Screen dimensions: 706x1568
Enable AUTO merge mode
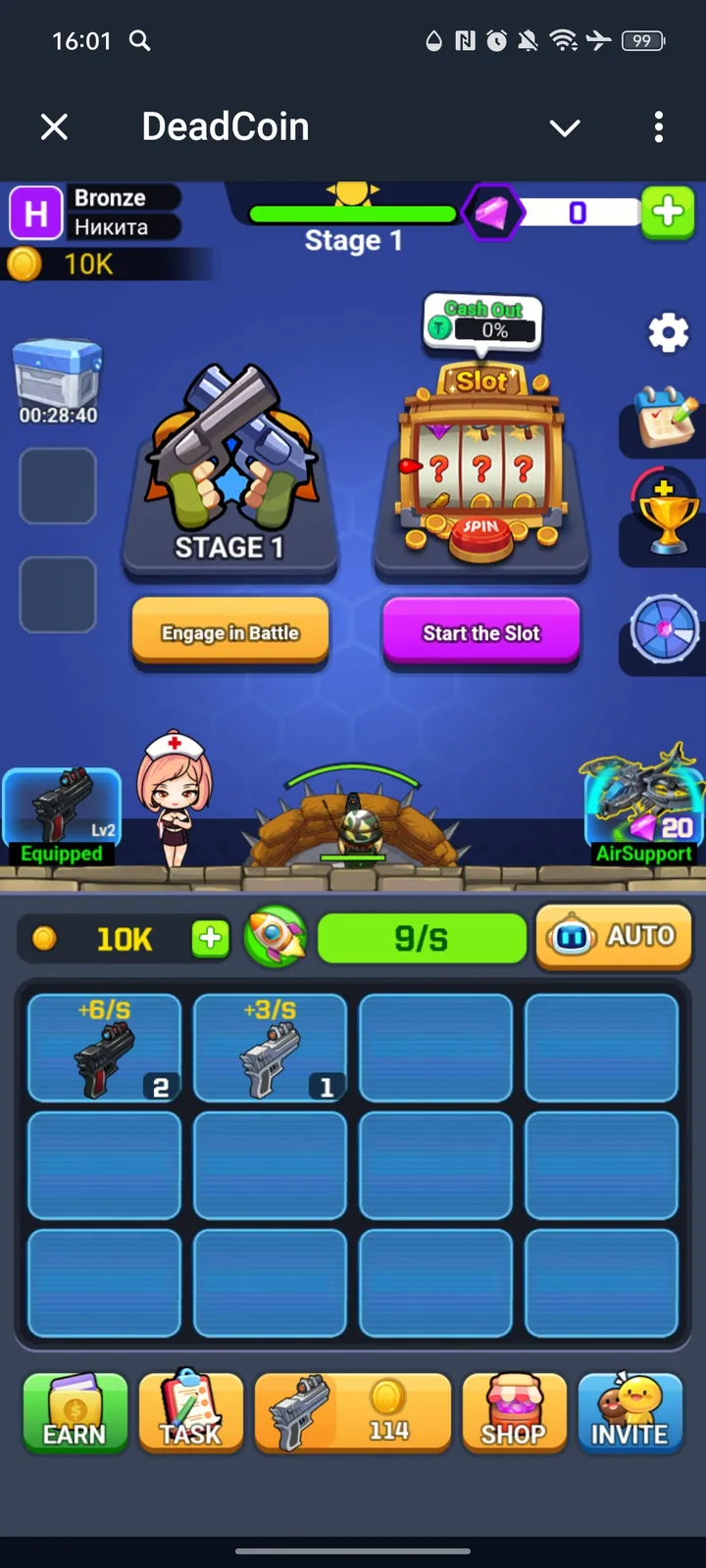(x=614, y=936)
